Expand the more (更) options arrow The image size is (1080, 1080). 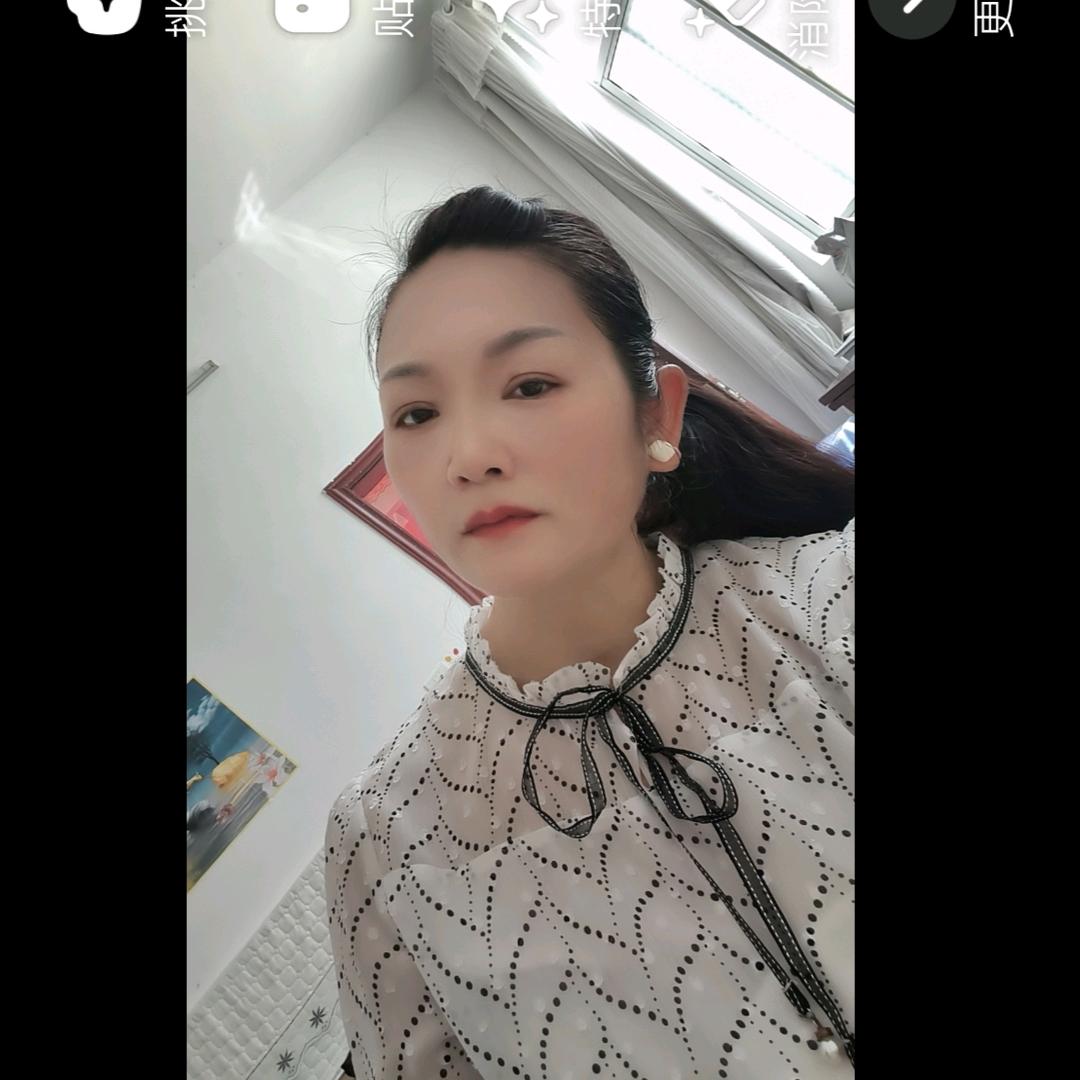point(911,12)
